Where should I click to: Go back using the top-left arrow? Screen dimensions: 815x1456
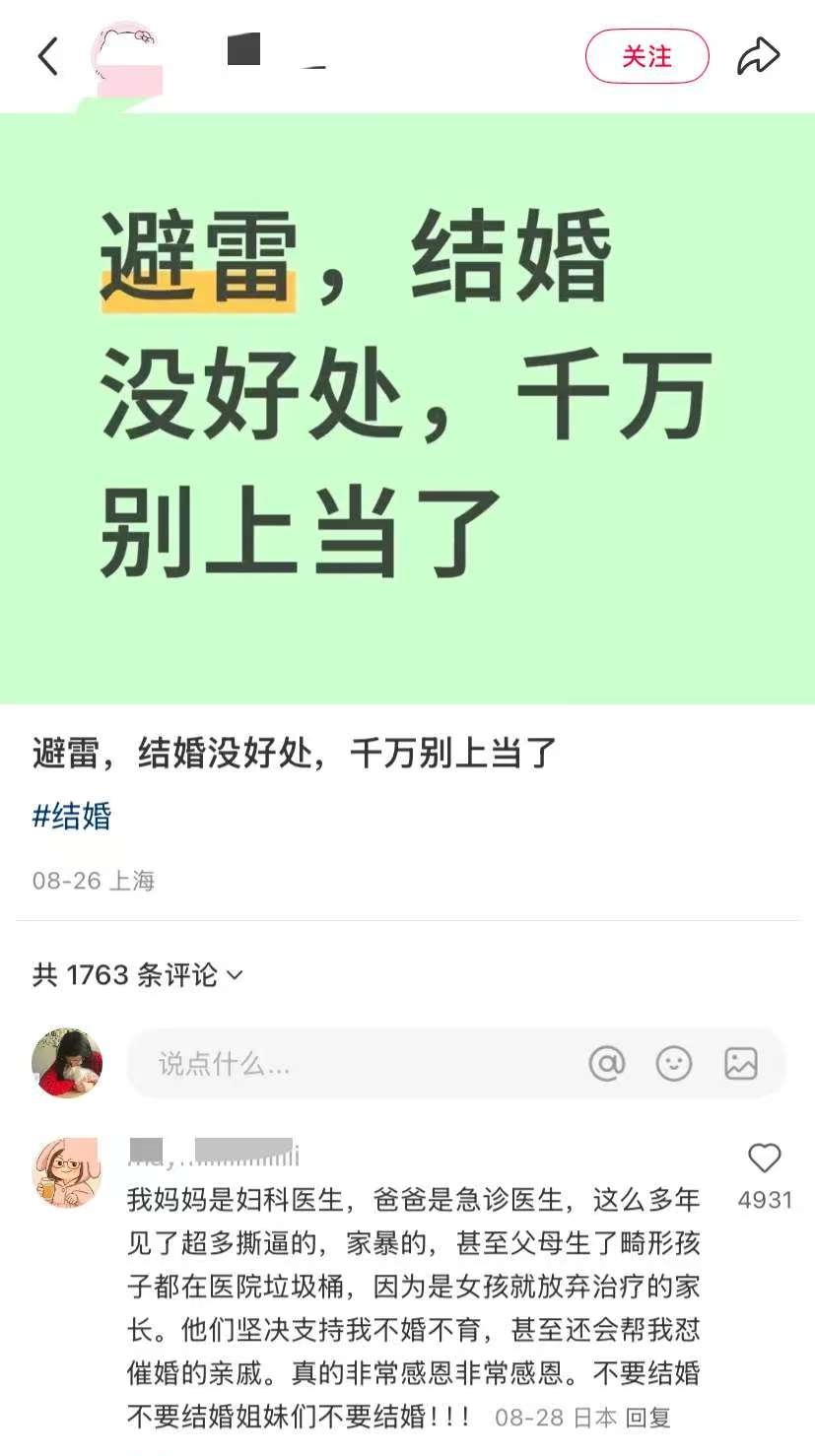click(x=47, y=56)
